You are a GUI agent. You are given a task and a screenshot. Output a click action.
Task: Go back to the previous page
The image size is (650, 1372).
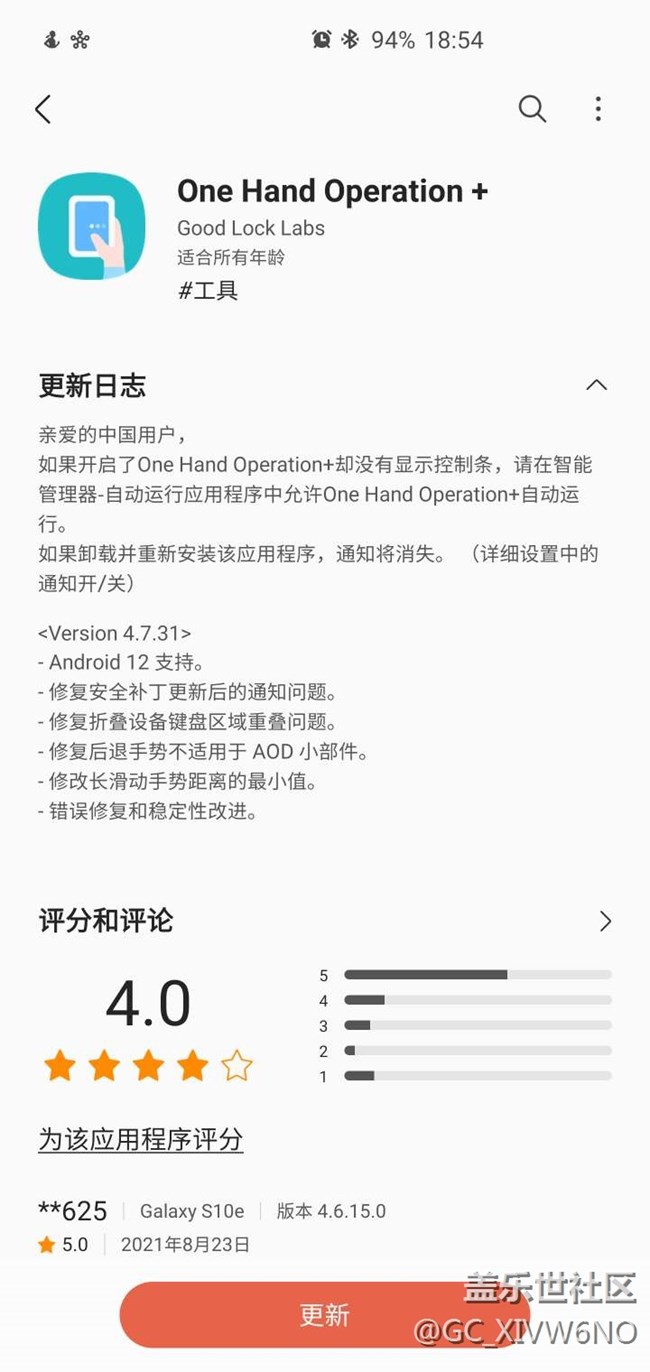click(43, 109)
